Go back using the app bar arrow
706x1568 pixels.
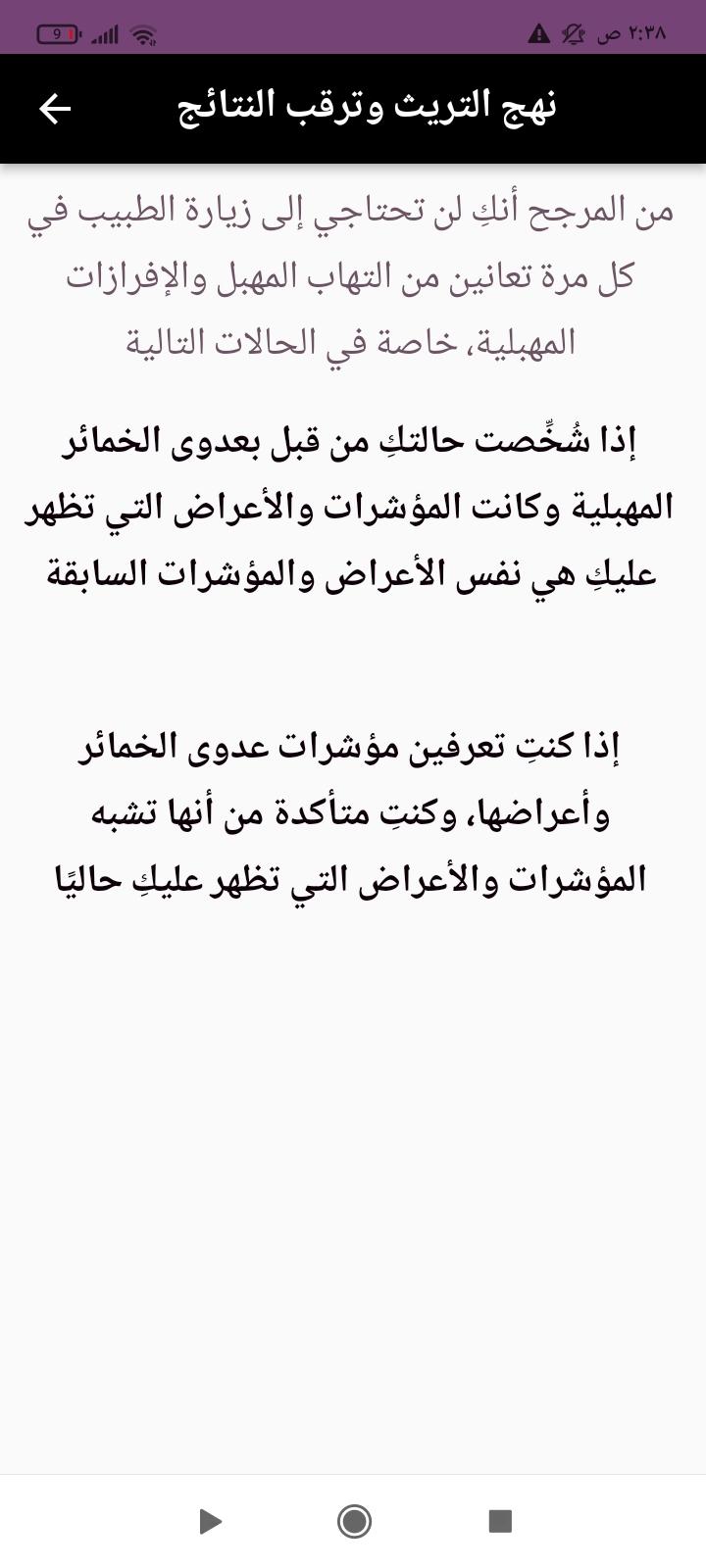click(x=55, y=109)
